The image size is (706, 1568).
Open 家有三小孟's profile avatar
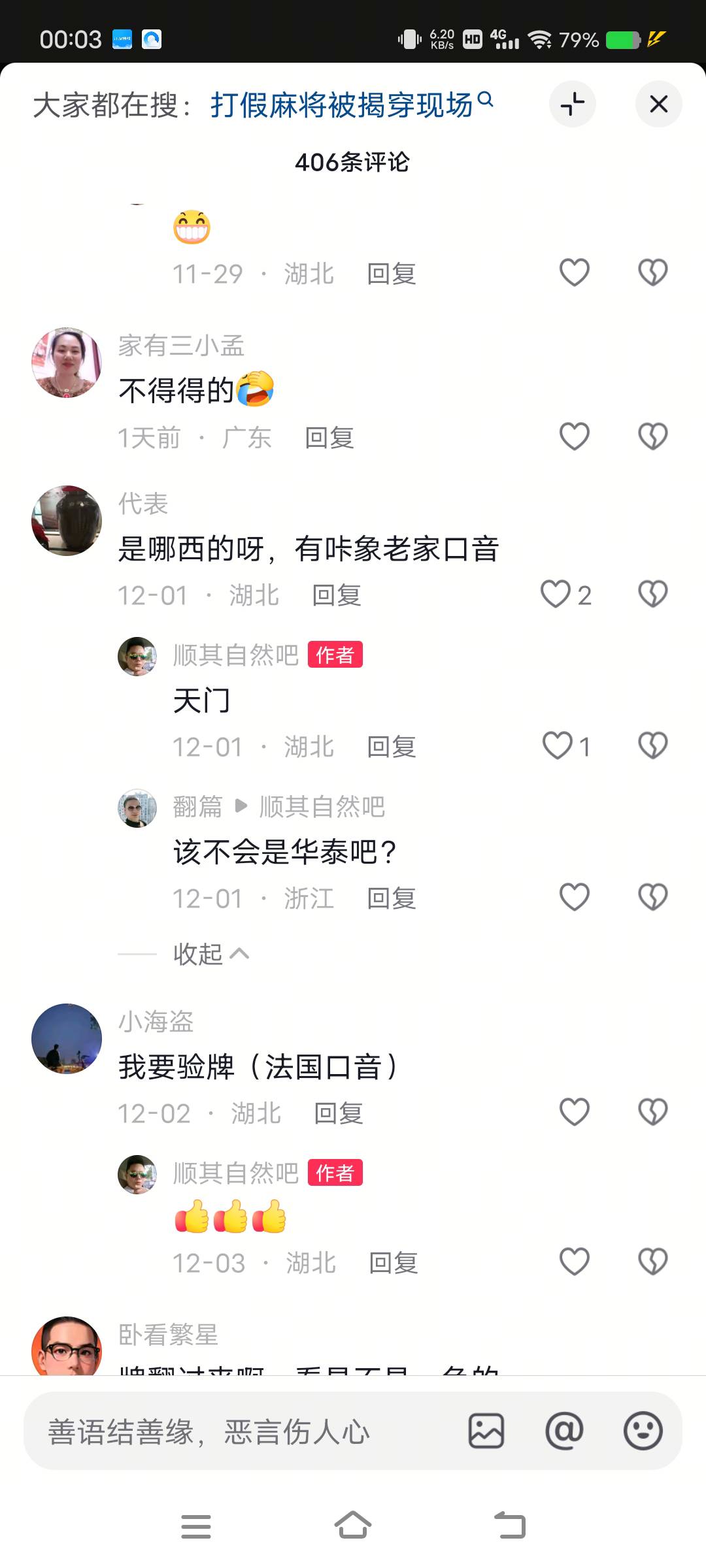pos(67,363)
